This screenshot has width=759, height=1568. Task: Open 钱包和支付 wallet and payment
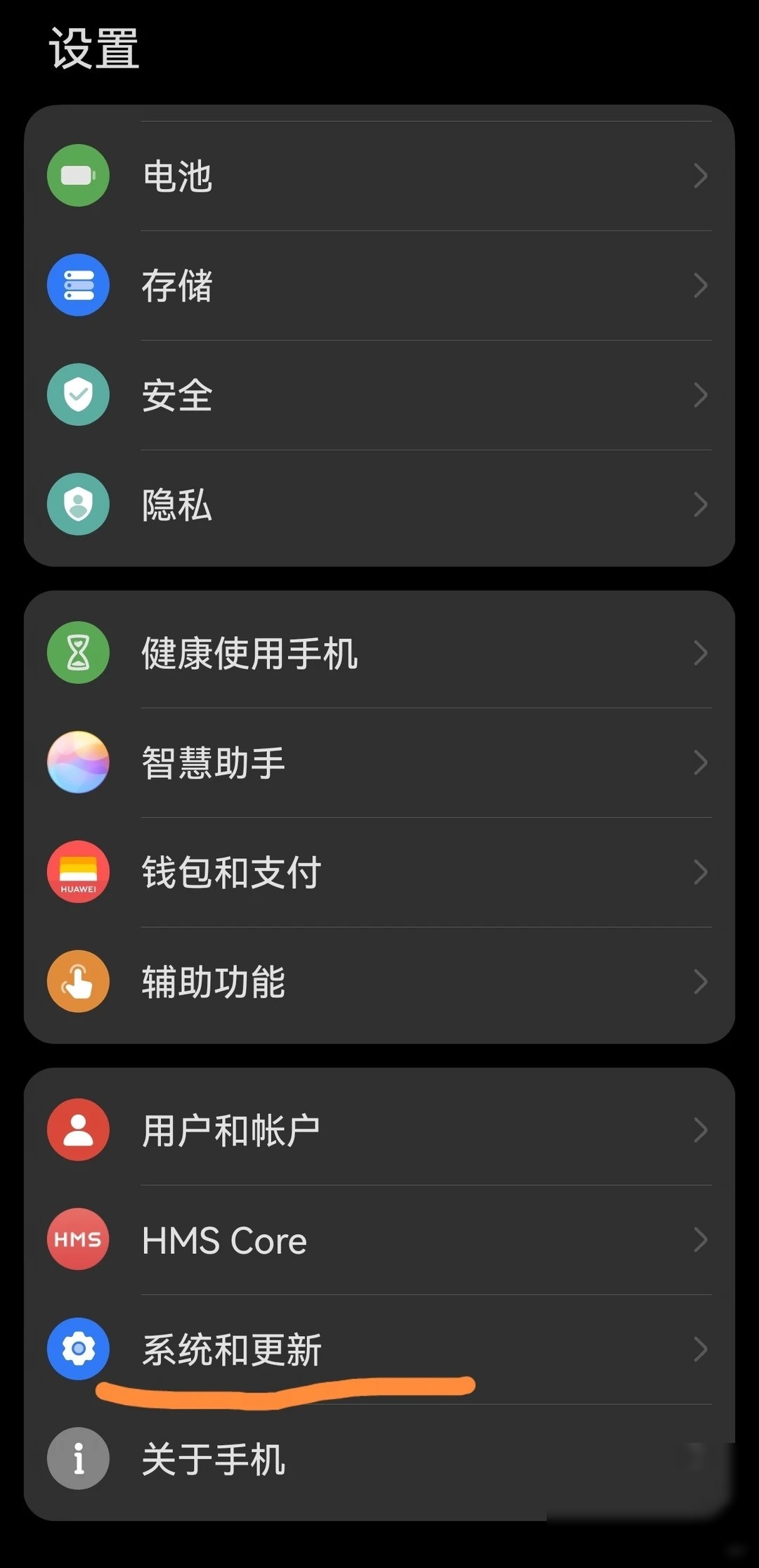click(x=379, y=872)
